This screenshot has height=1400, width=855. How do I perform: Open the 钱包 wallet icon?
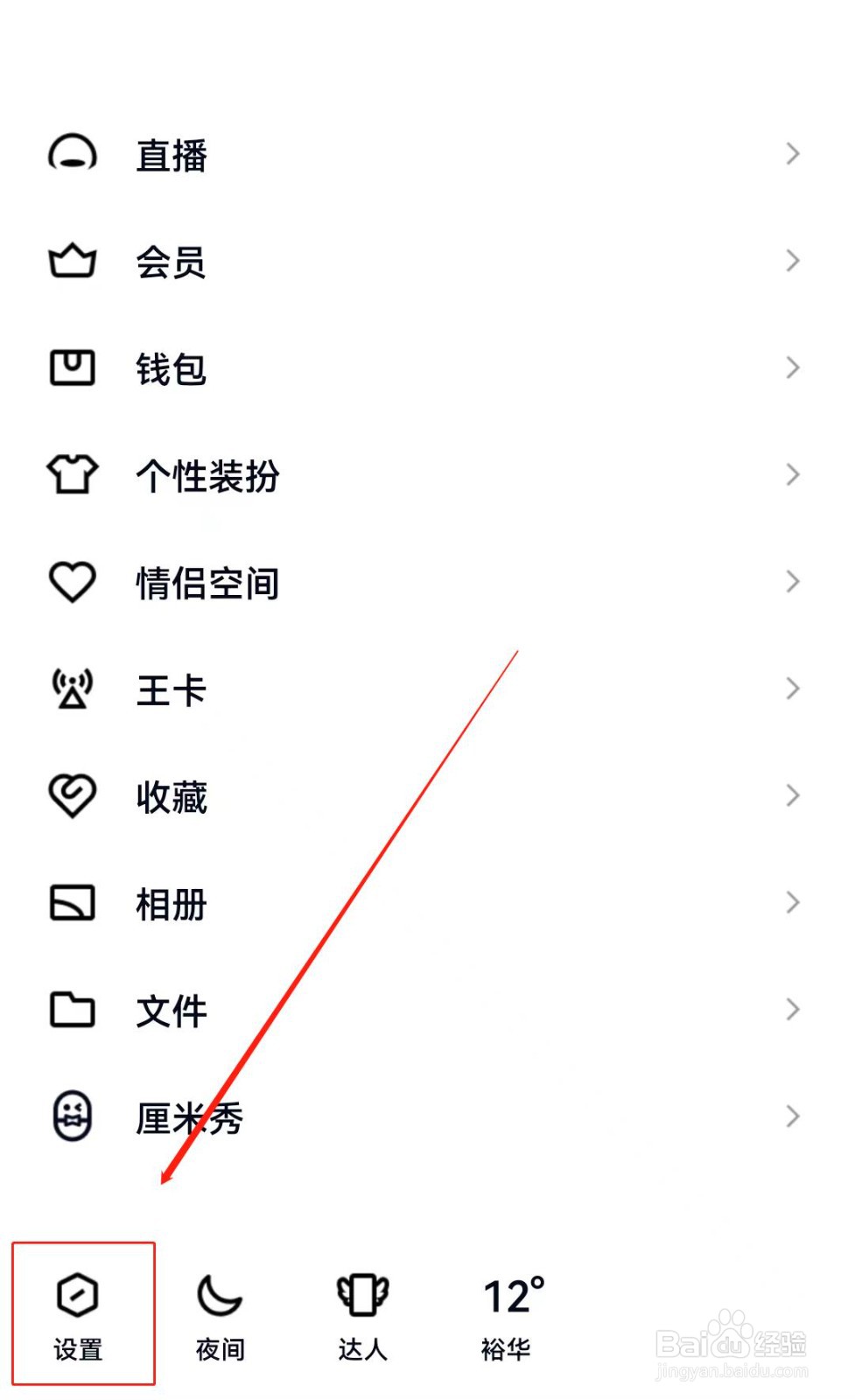72,367
